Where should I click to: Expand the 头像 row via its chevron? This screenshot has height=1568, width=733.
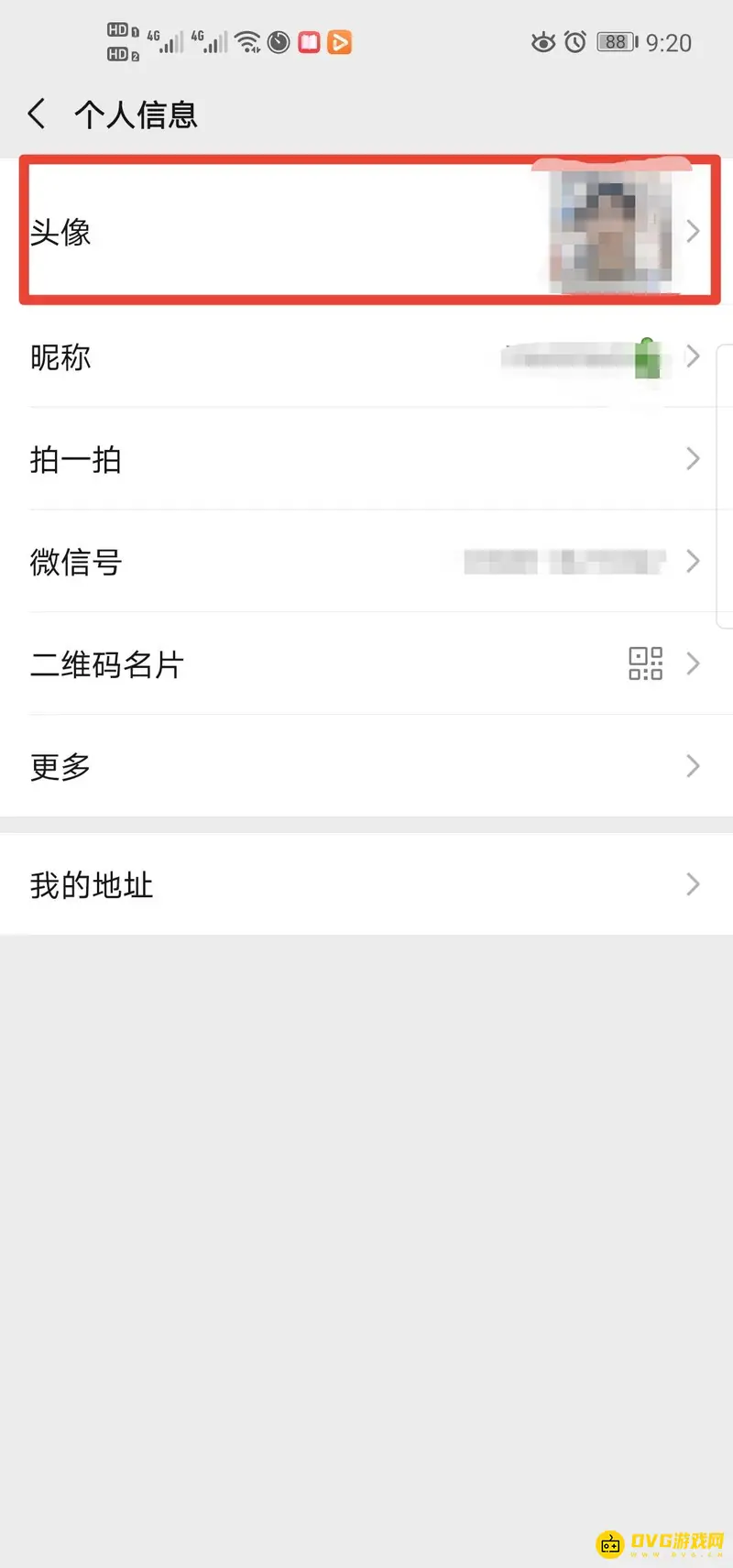click(694, 230)
